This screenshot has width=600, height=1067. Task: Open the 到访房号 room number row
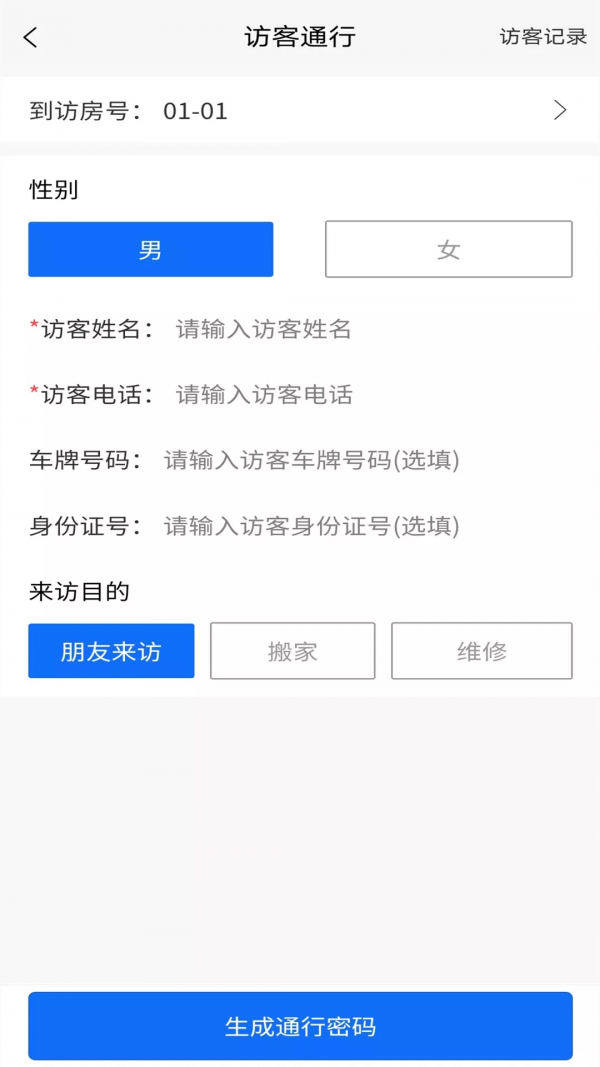pyautogui.click(x=300, y=111)
